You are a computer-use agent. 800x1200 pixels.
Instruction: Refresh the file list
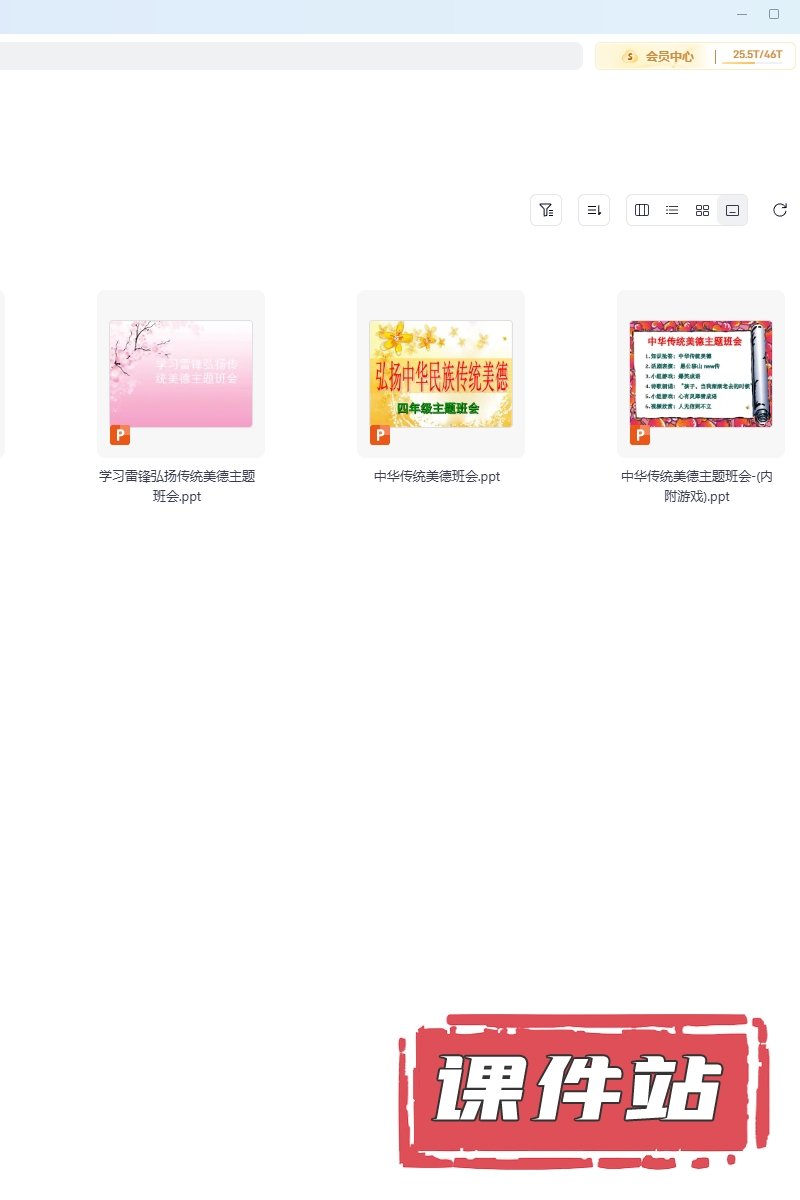point(780,210)
